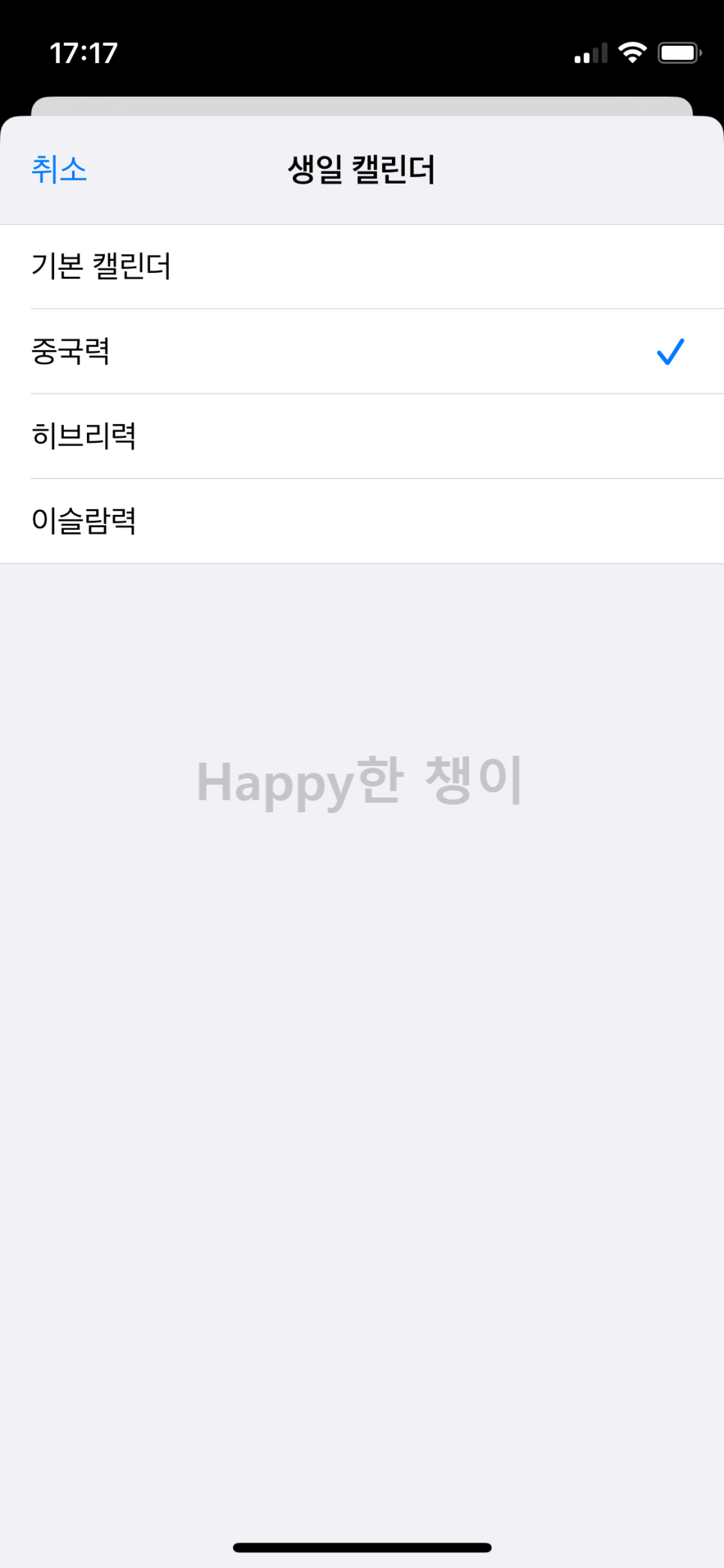Tap 취소 to cancel
Viewport: 724px width, 1568px height.
pyautogui.click(x=59, y=169)
